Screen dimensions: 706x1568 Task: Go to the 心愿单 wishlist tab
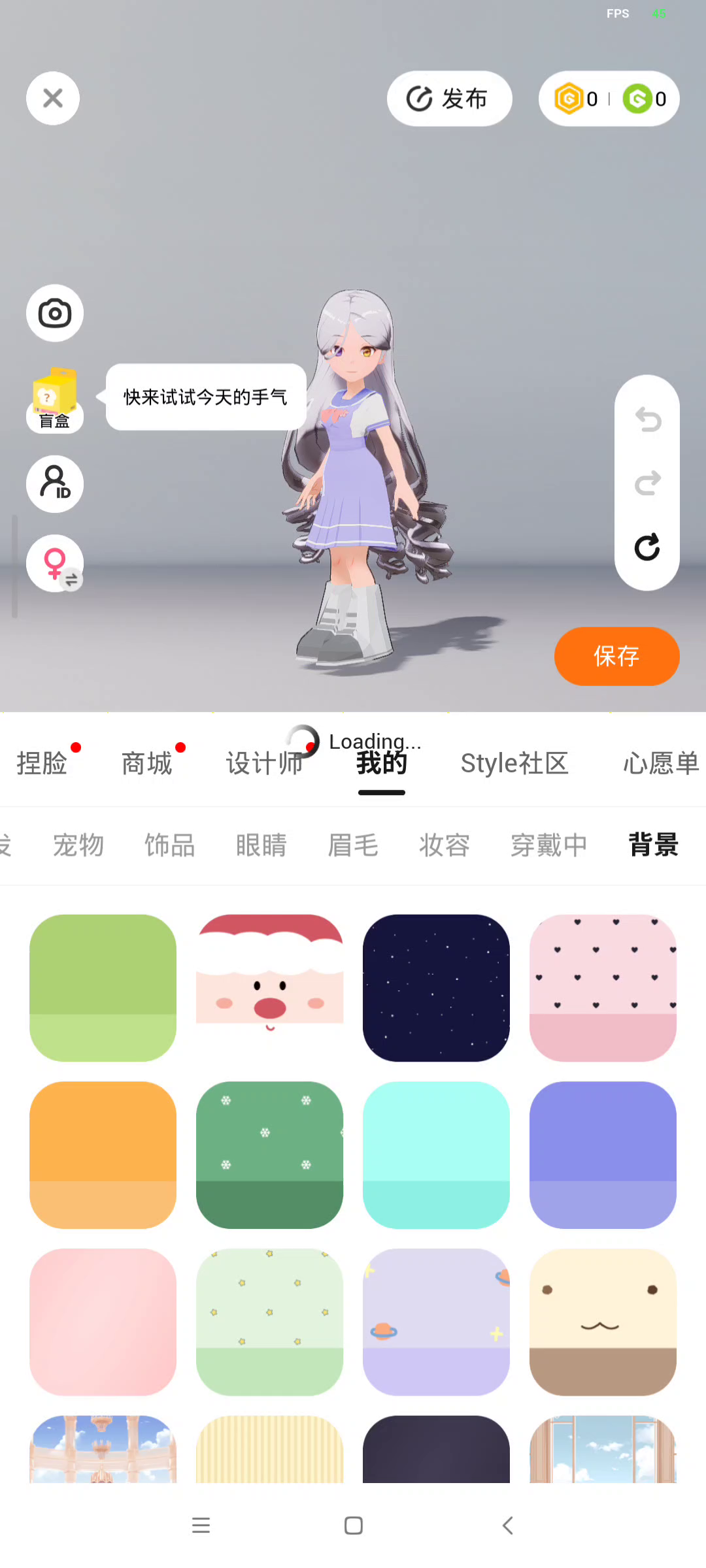(x=660, y=763)
